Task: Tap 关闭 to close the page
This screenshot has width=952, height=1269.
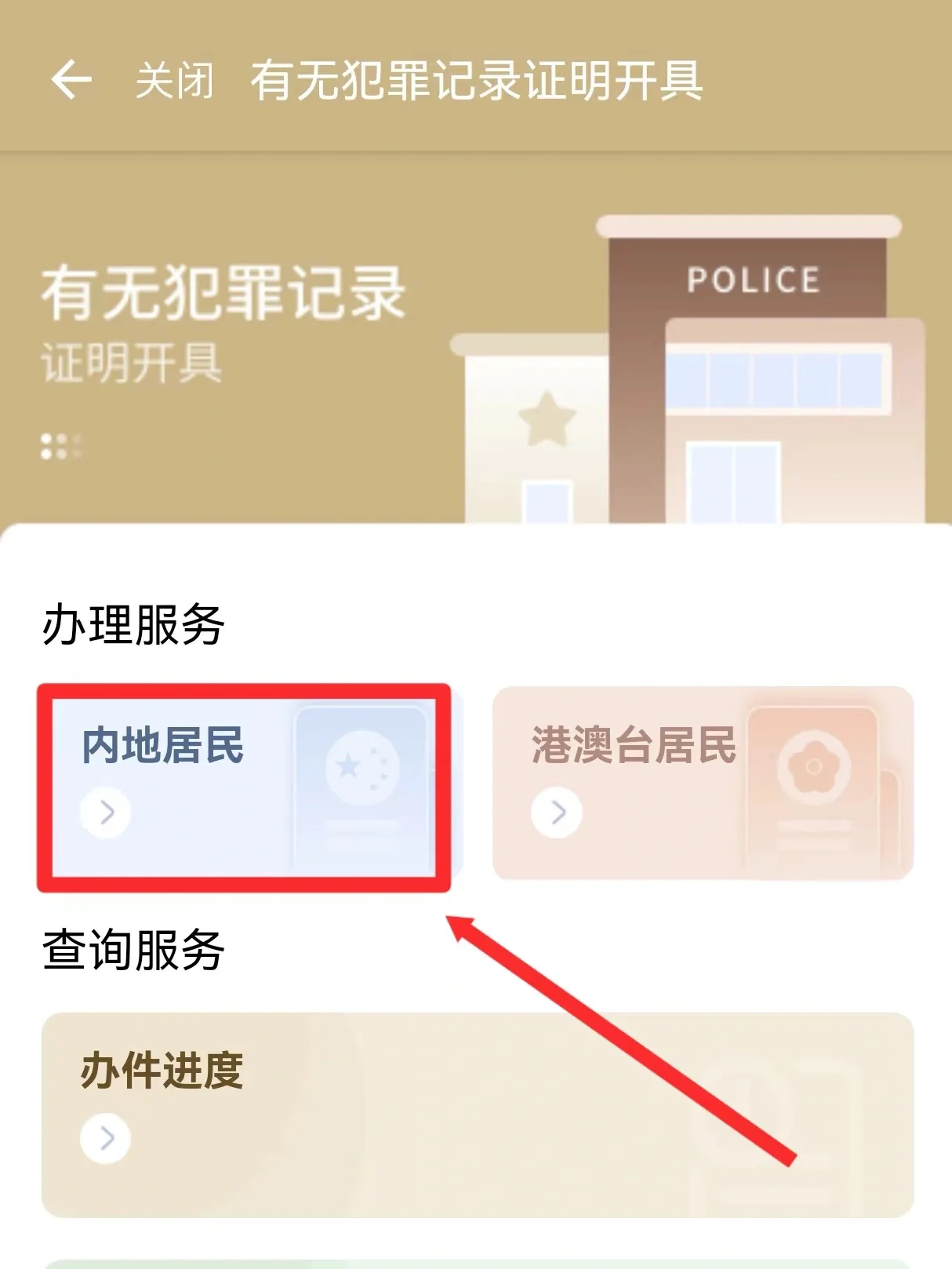Action: pos(174,80)
